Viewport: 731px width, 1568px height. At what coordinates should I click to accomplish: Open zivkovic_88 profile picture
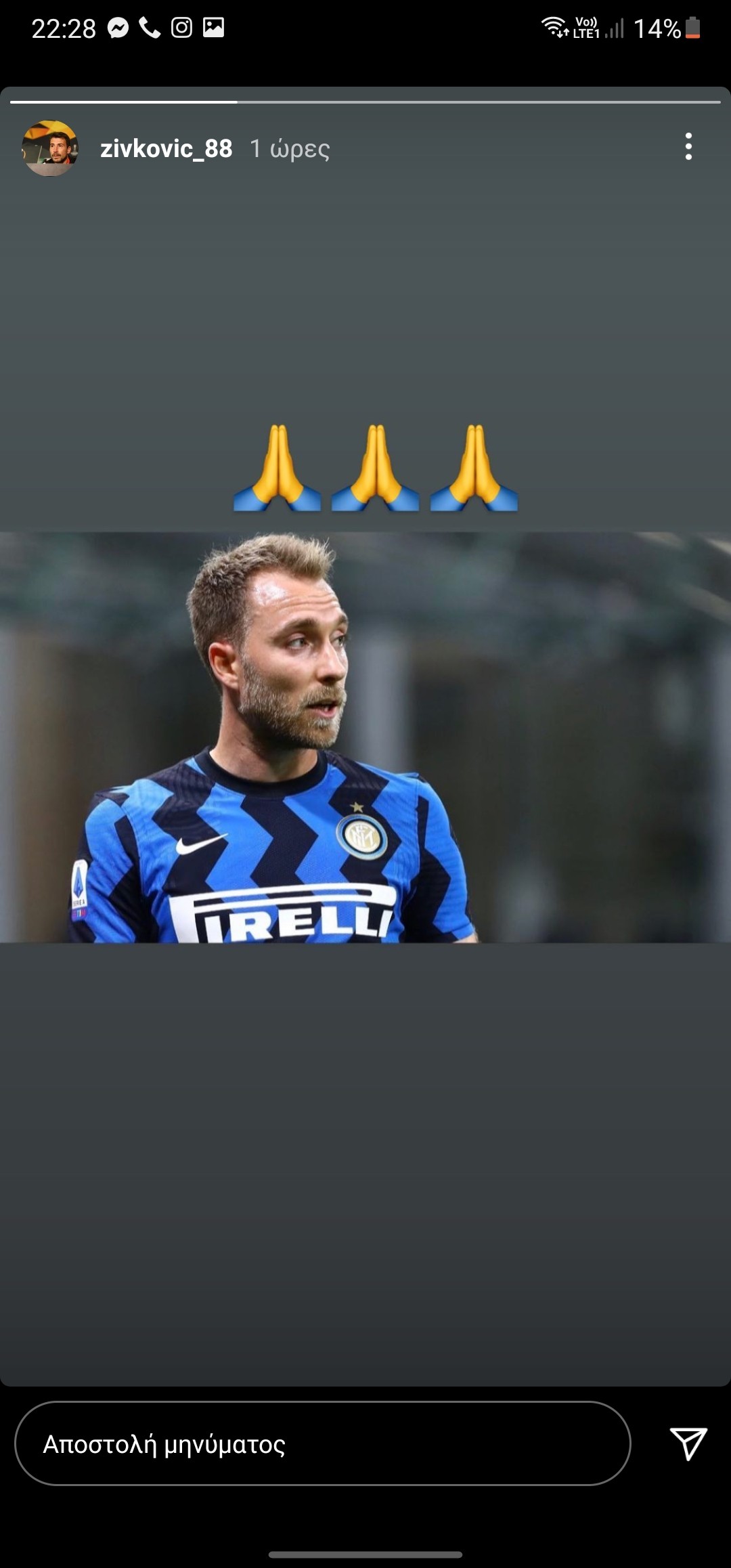(50, 148)
